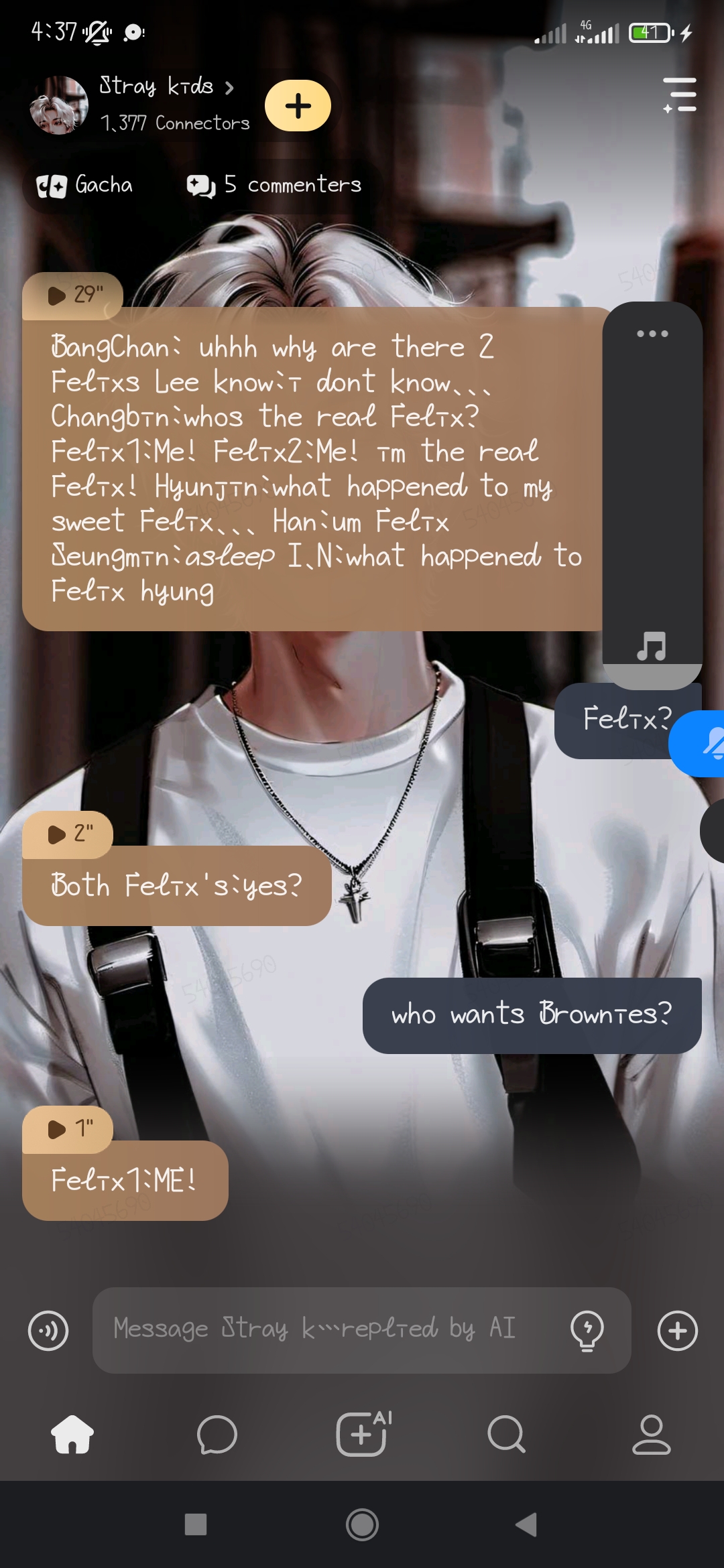Screen dimensions: 724x1568
Task: Tap the system back button
Action: (527, 1524)
